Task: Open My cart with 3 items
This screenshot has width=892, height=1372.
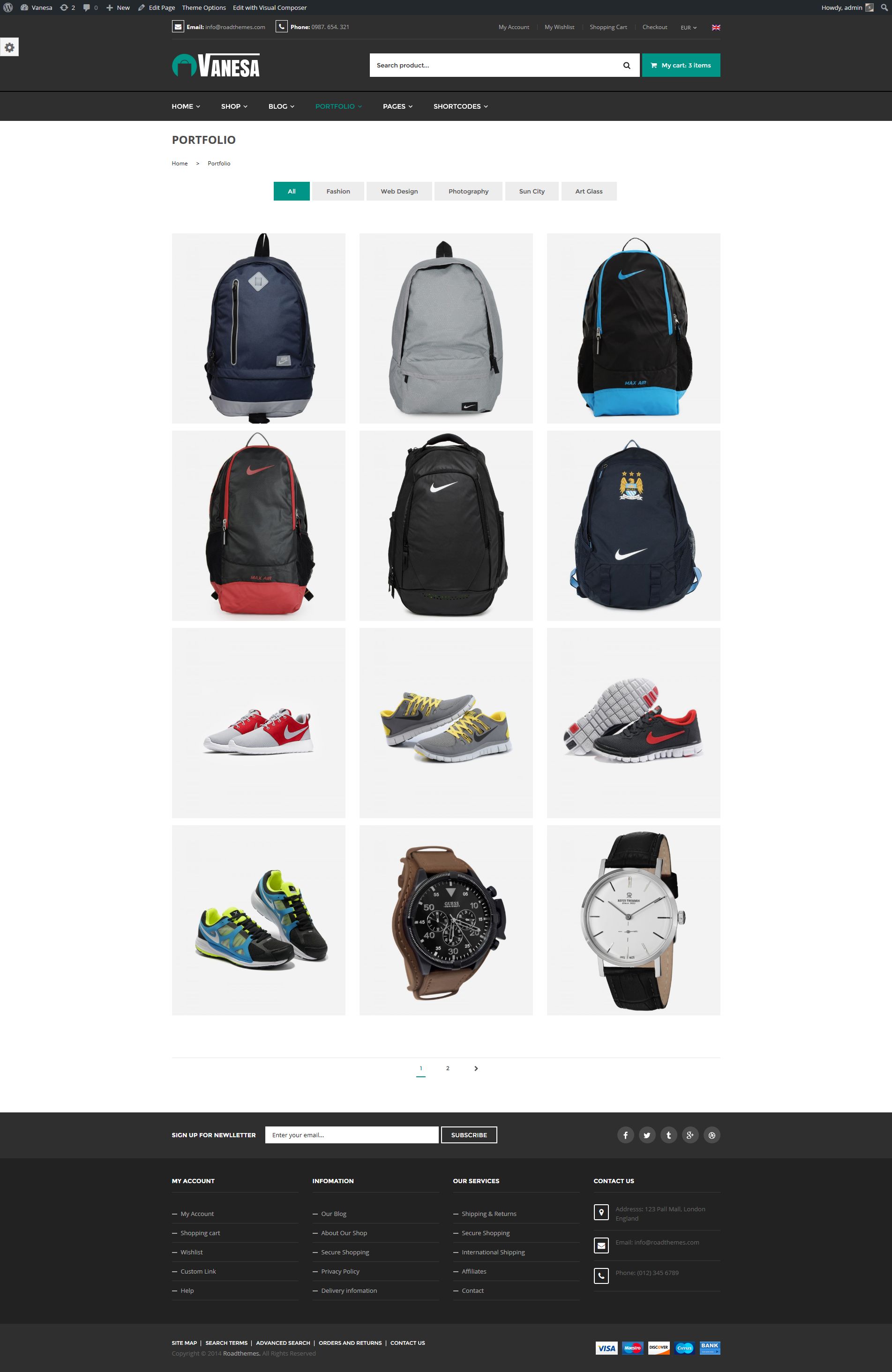Action: pos(681,66)
